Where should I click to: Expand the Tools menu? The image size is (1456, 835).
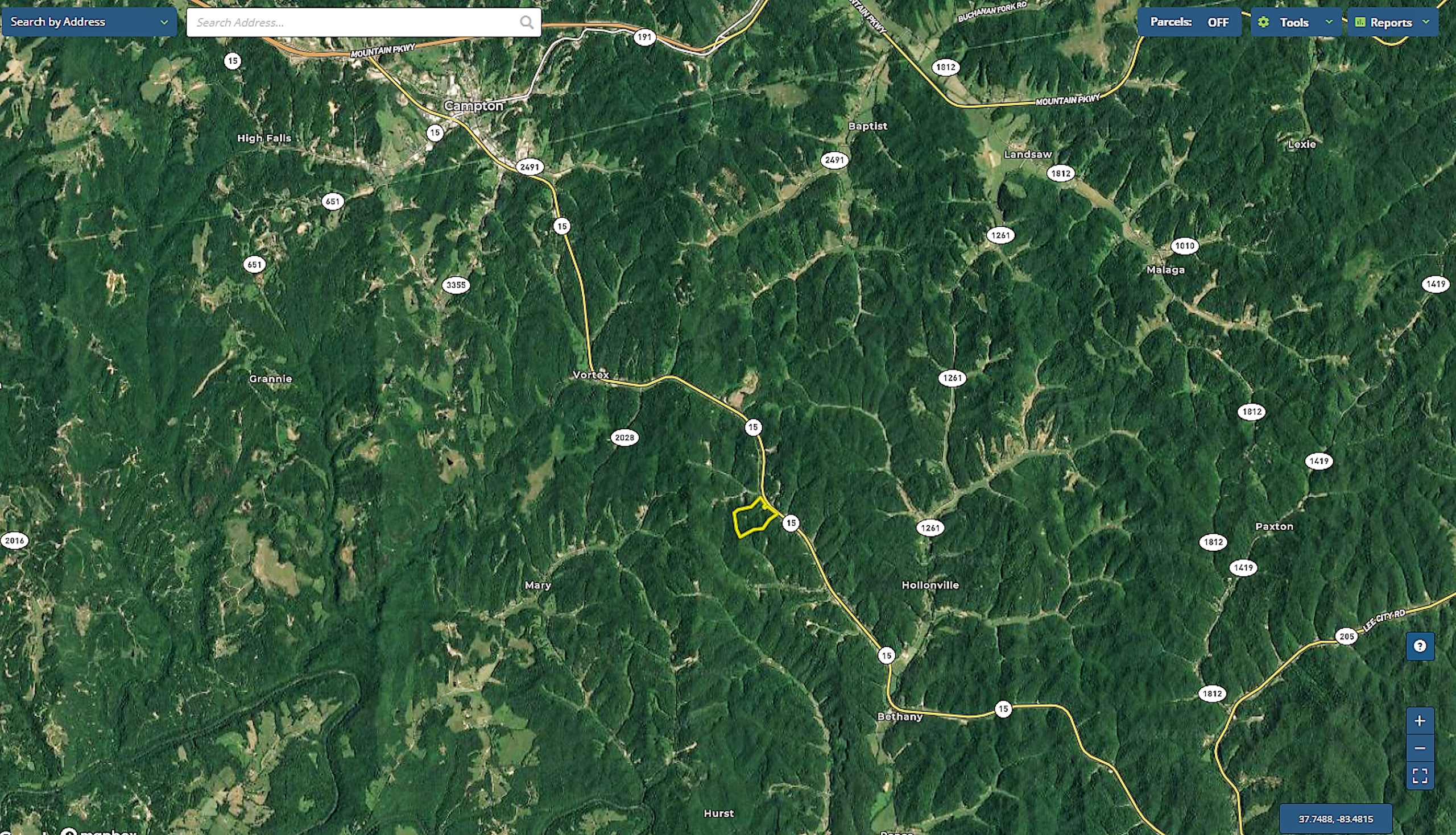[x=1295, y=22]
